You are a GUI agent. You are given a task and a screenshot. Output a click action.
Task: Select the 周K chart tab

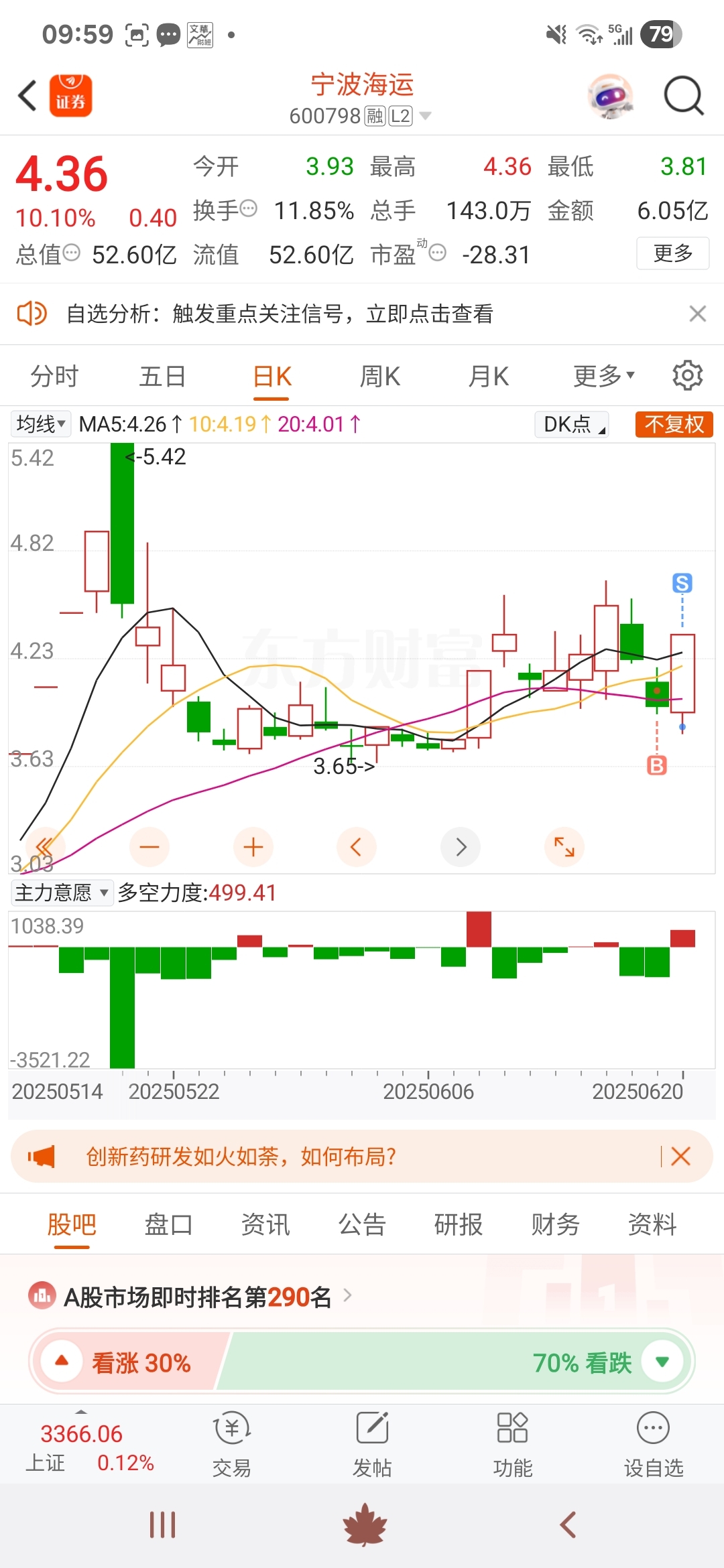click(x=379, y=376)
